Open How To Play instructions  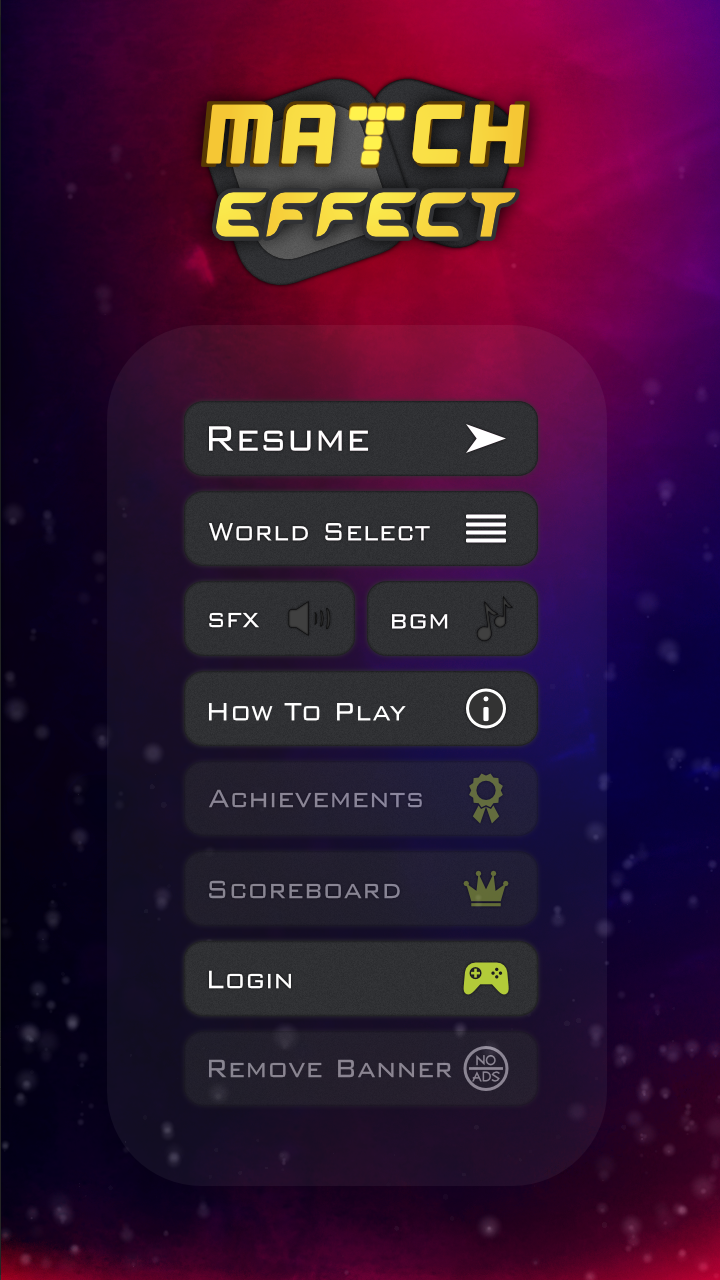click(361, 709)
